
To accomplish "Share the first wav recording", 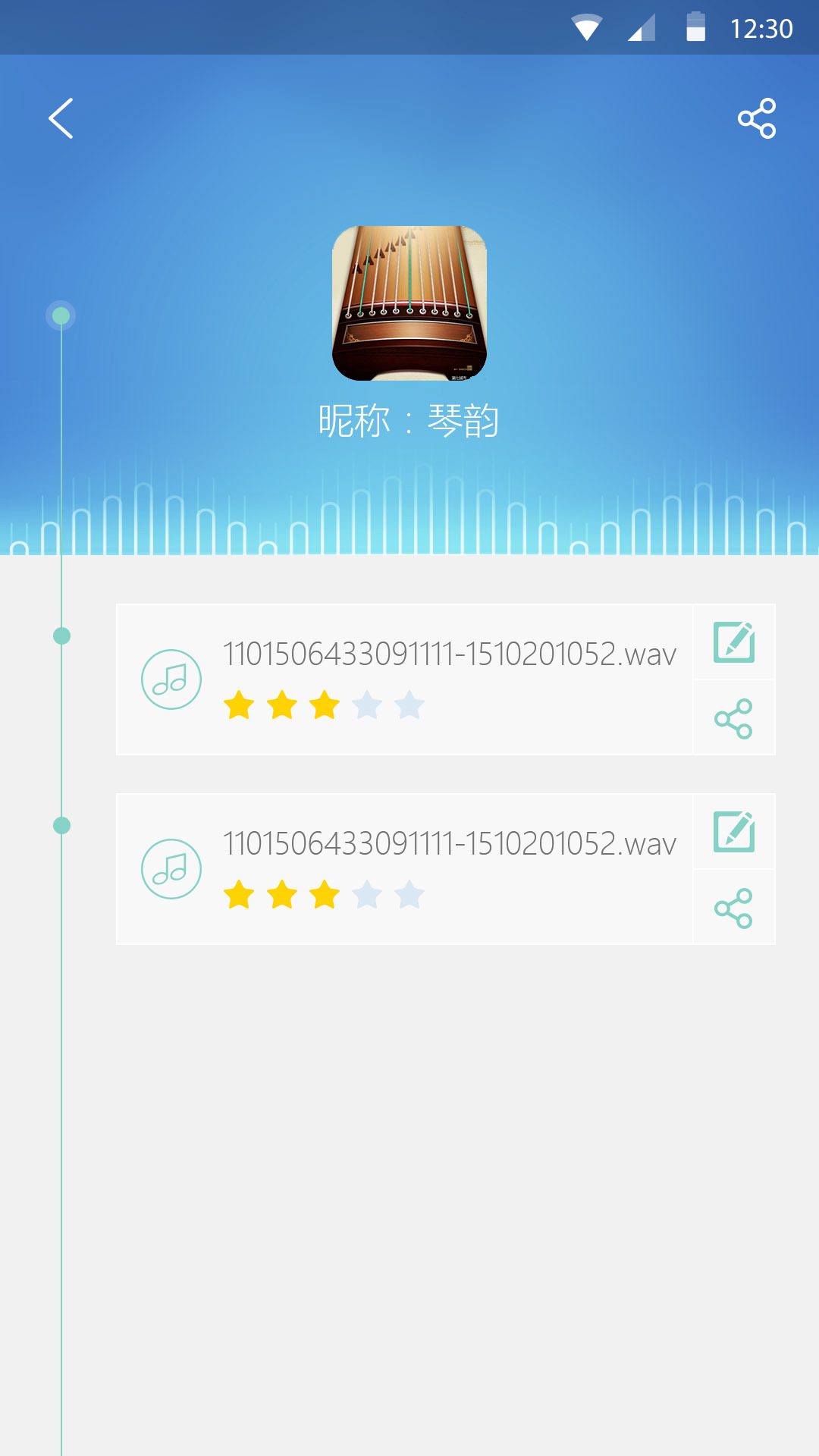I will point(734,719).
